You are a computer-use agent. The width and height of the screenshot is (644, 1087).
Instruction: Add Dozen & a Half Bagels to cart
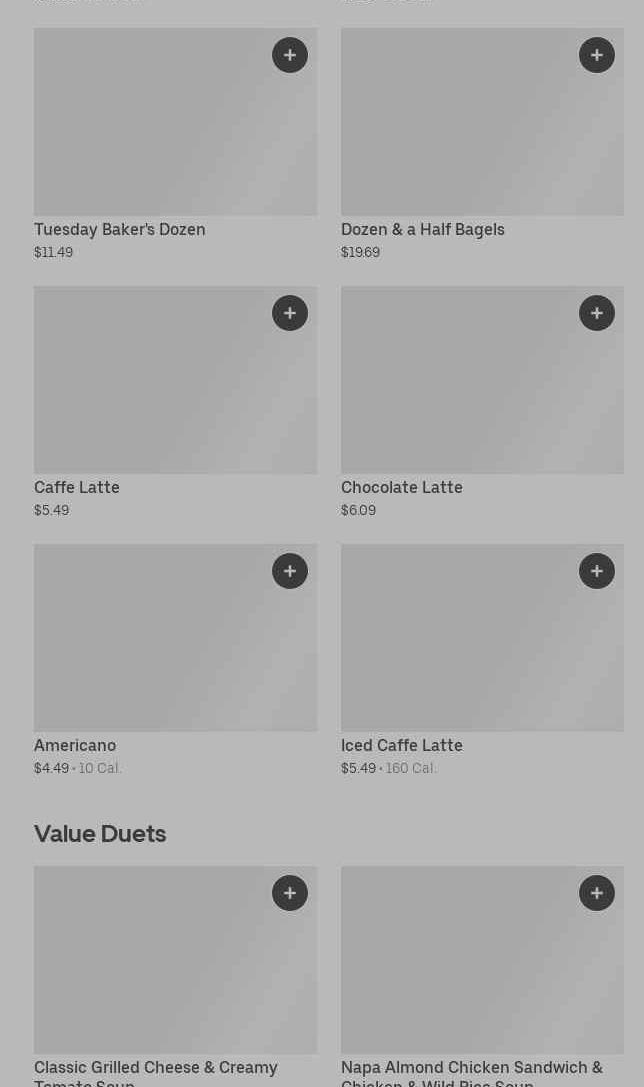pos(597,55)
